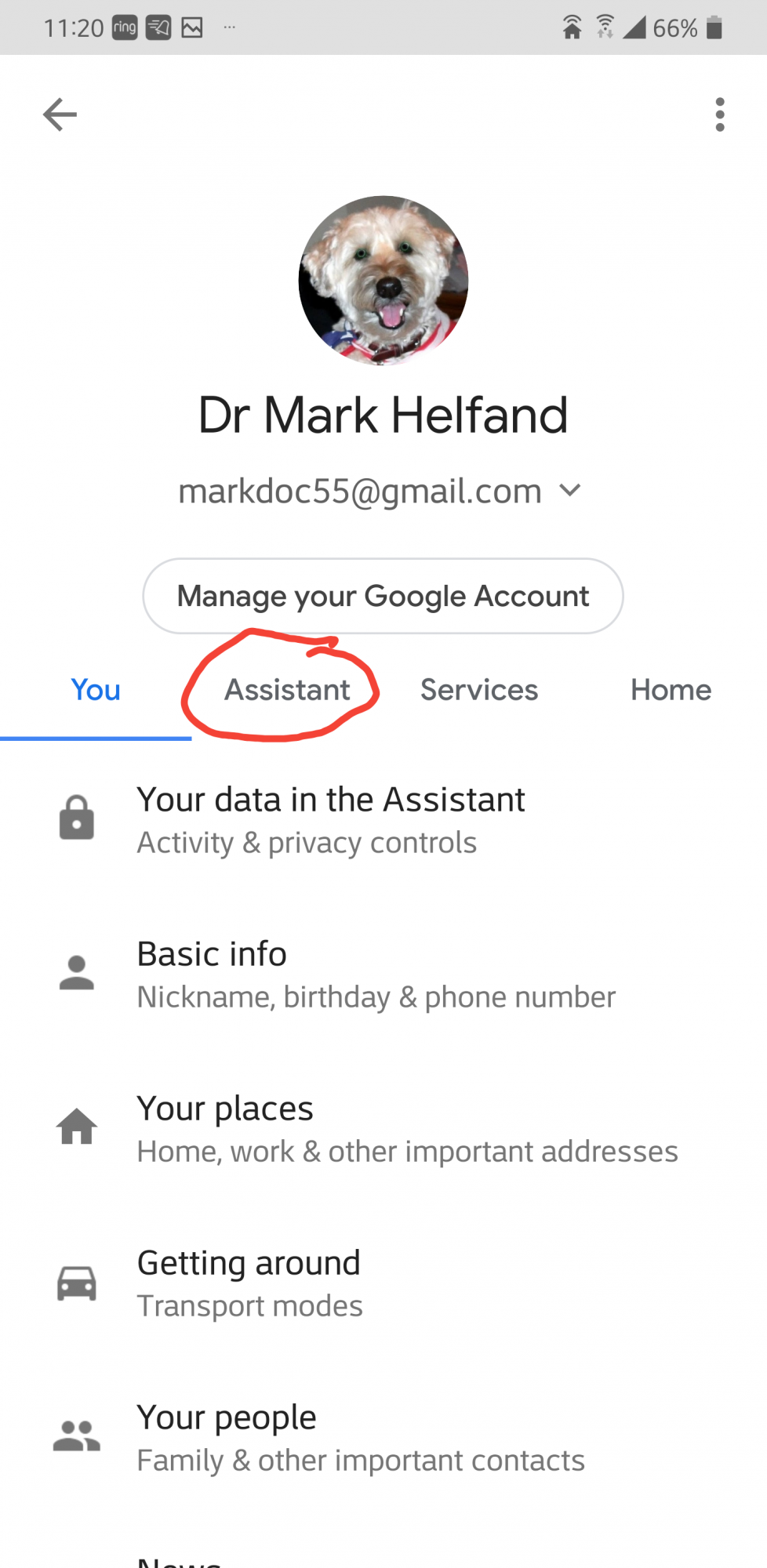
Task: Switch to the Services tab
Action: pyautogui.click(x=478, y=690)
